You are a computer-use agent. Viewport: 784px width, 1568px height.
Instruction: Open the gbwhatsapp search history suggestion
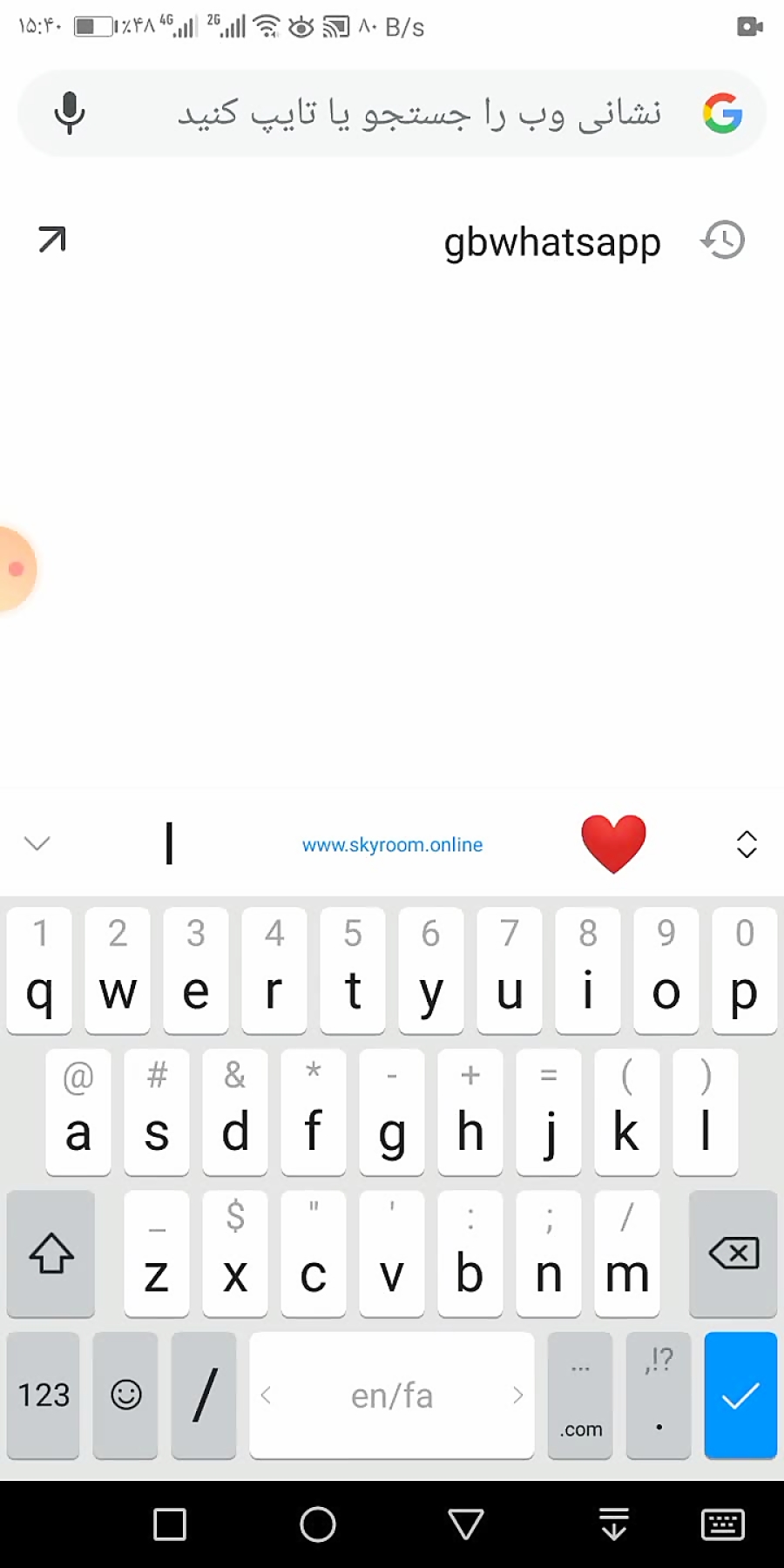click(551, 242)
